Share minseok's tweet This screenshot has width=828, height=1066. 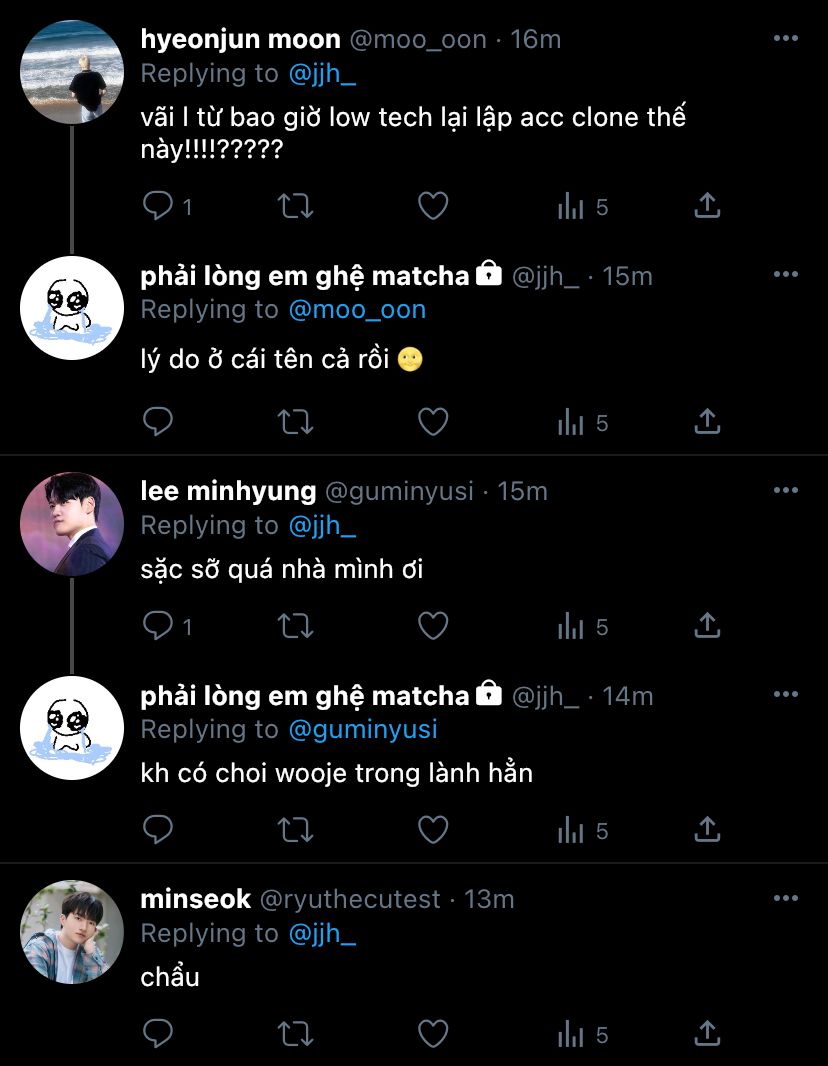coord(707,1033)
